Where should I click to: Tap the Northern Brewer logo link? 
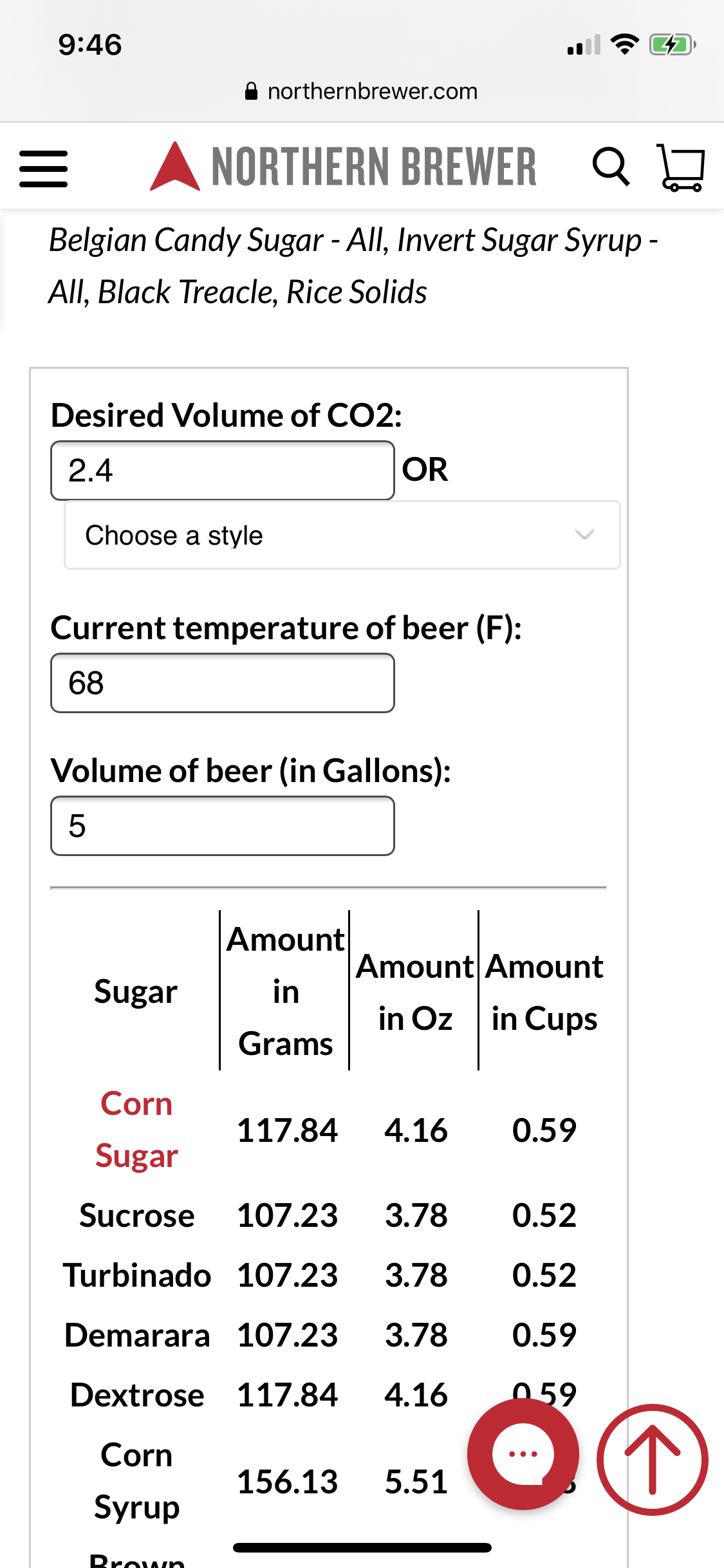(x=343, y=167)
